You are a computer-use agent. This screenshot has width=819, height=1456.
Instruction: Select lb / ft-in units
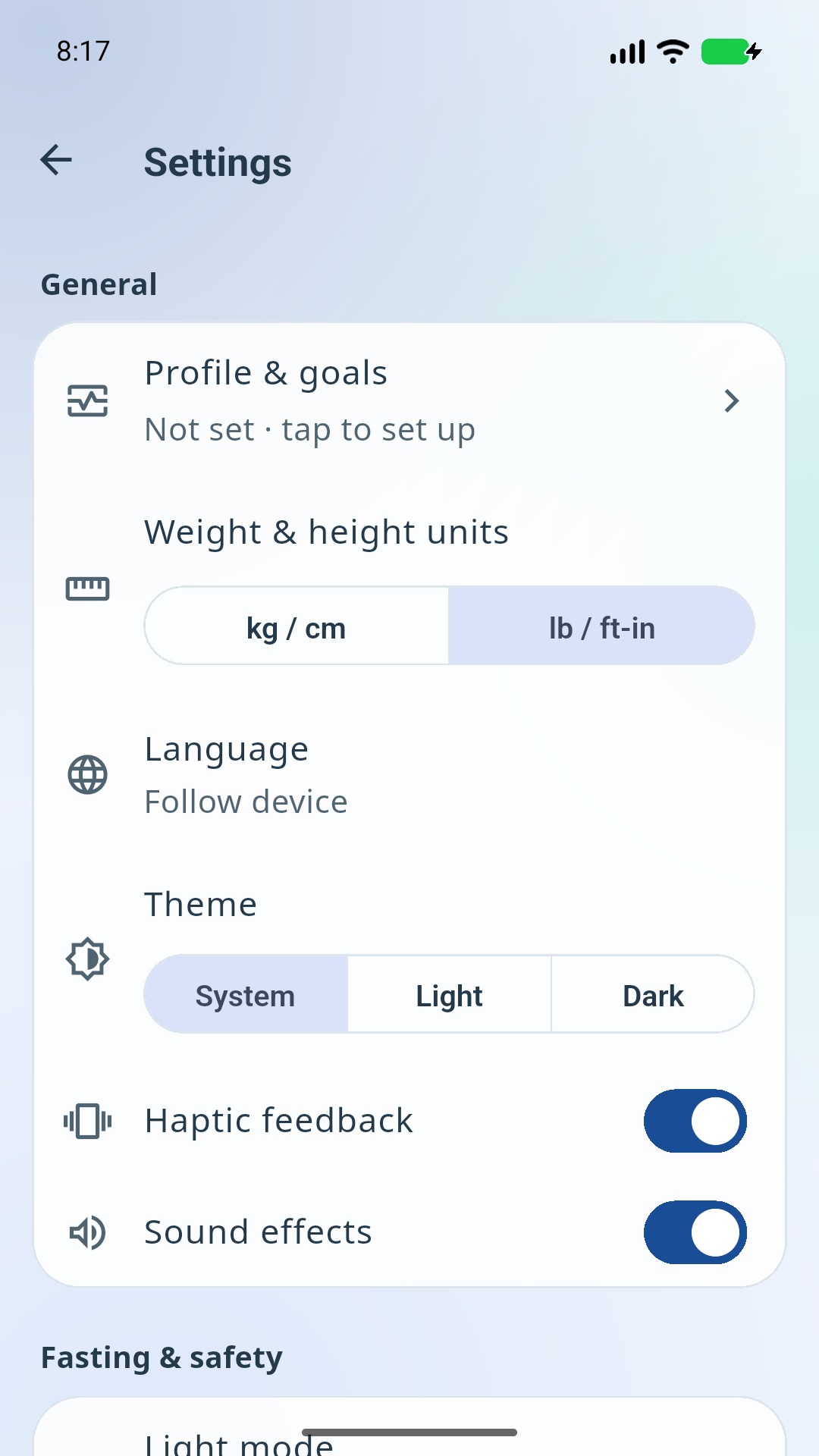[601, 626]
